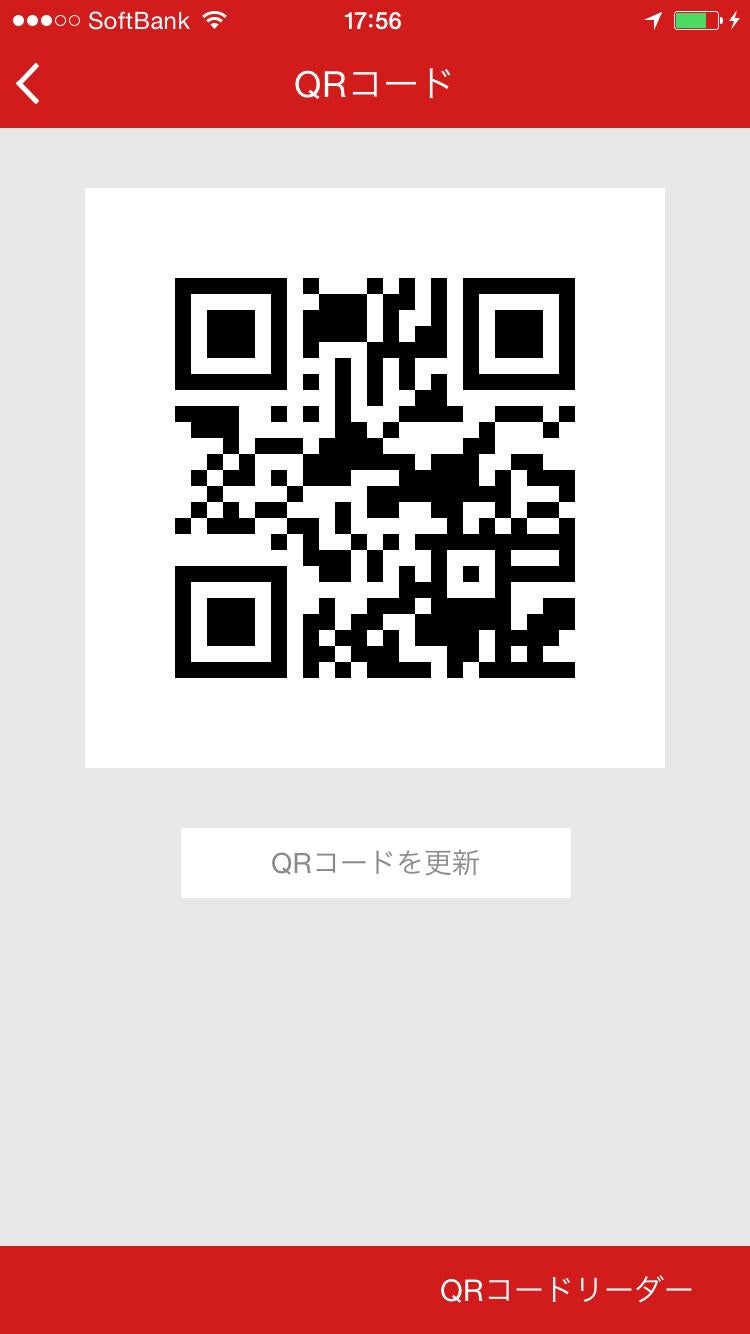
Task: Tap the white card containing the QR code
Action: 375,476
